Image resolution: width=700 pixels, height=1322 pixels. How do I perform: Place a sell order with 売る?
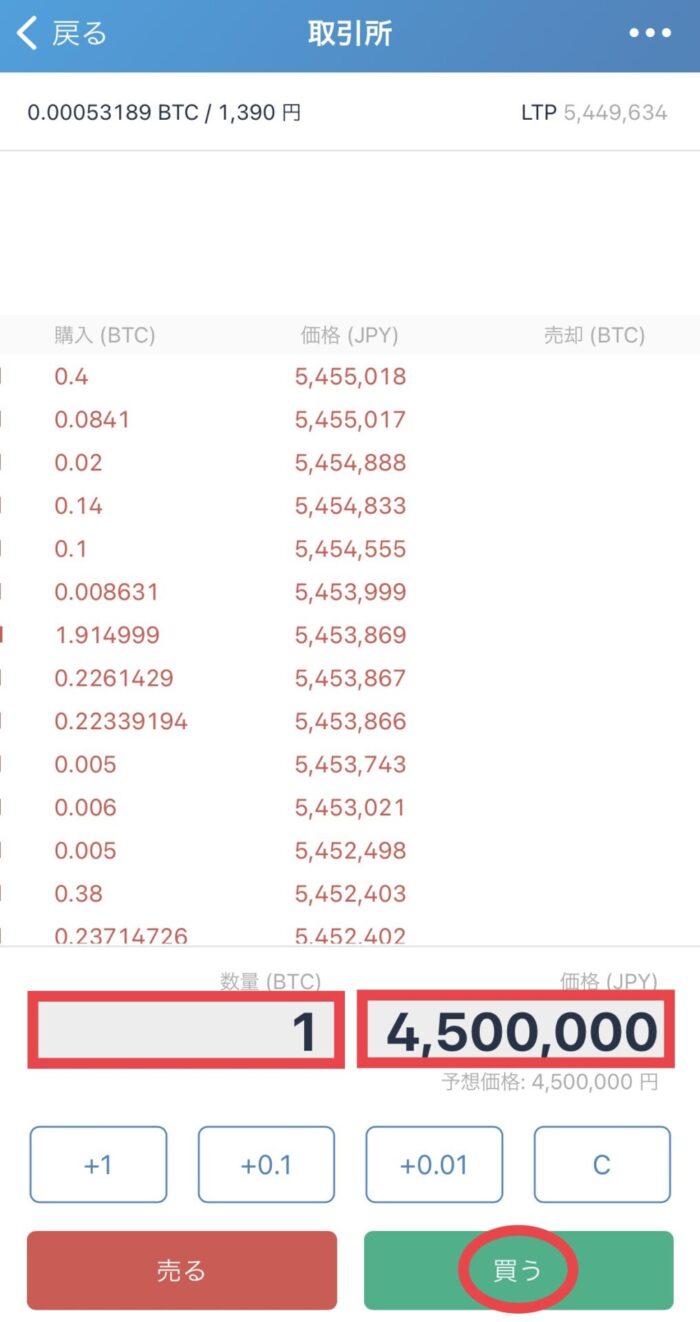click(182, 1270)
